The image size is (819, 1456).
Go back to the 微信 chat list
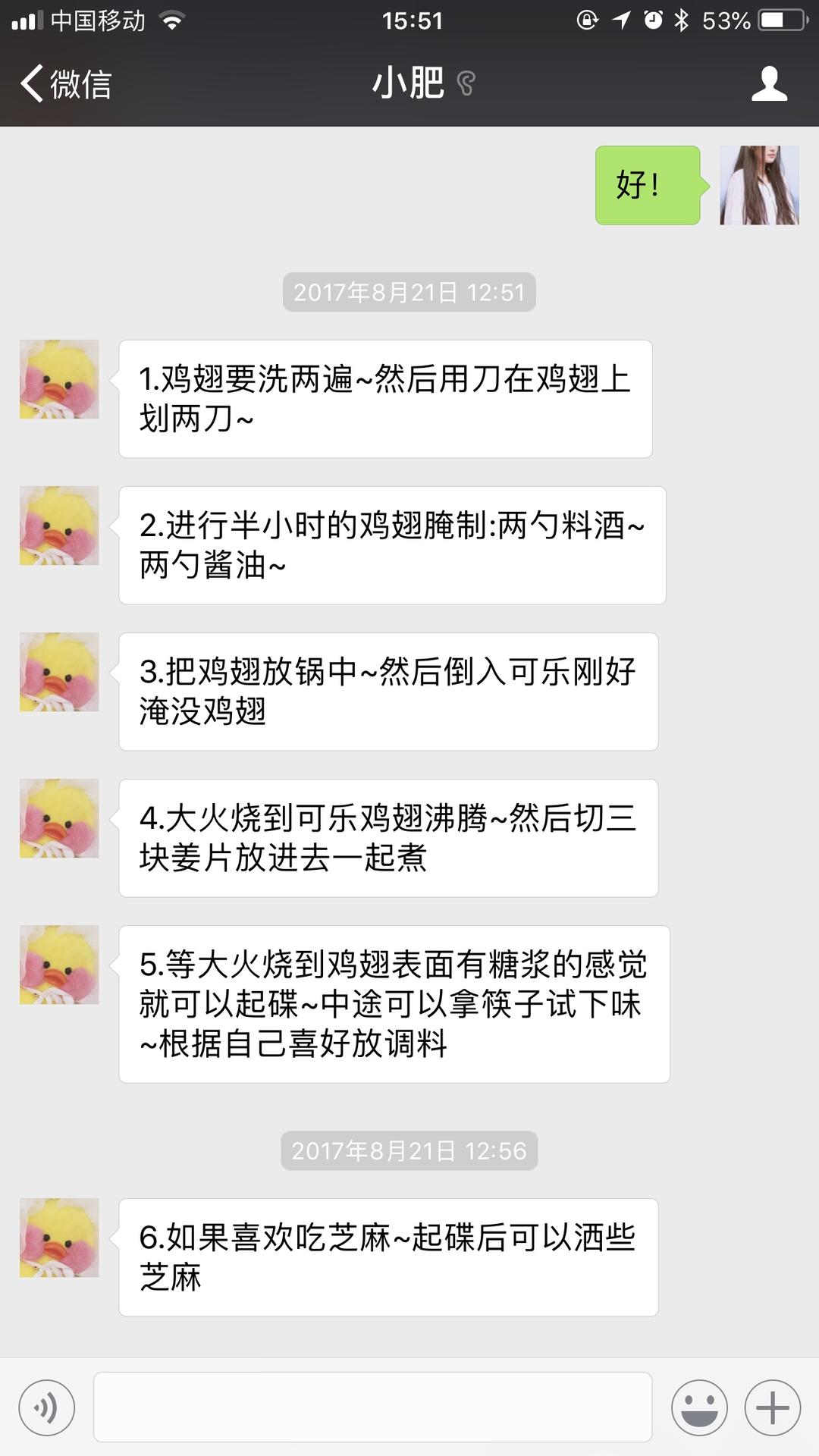(x=67, y=83)
